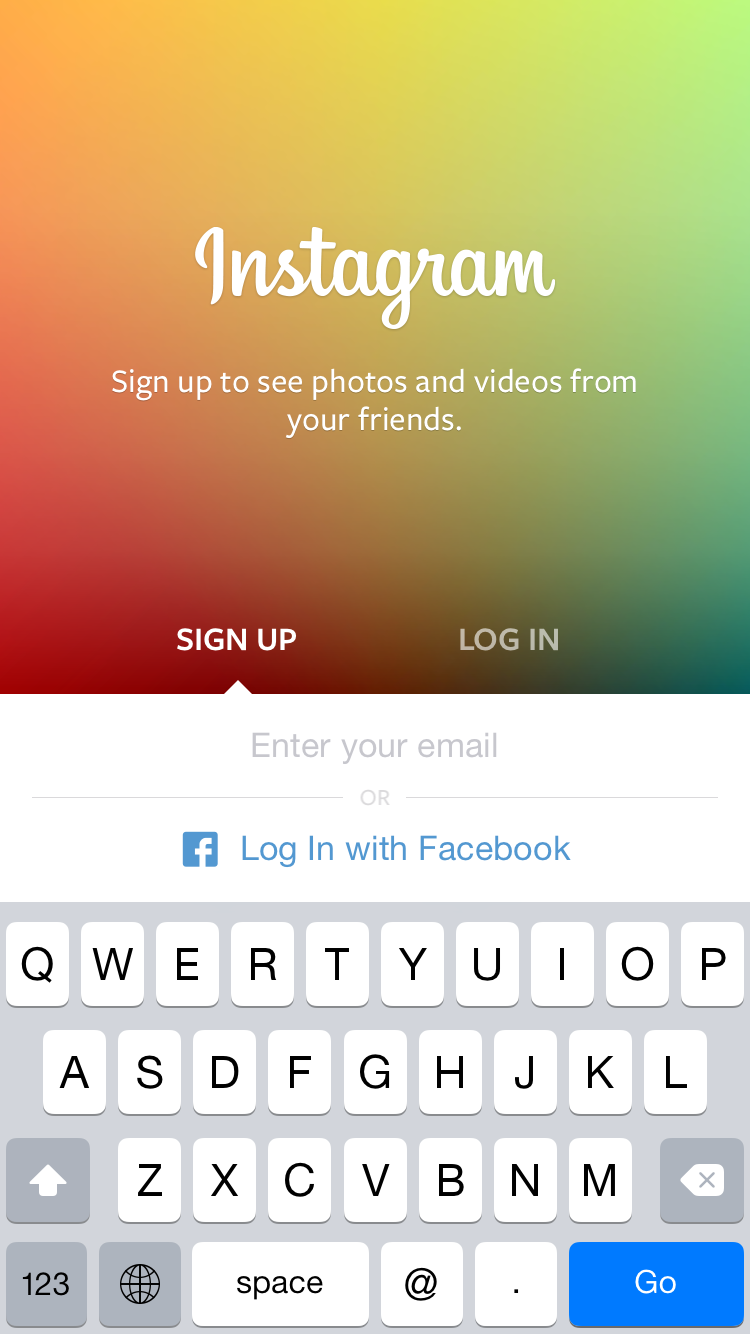Tap the blue Go key

coord(655,1283)
